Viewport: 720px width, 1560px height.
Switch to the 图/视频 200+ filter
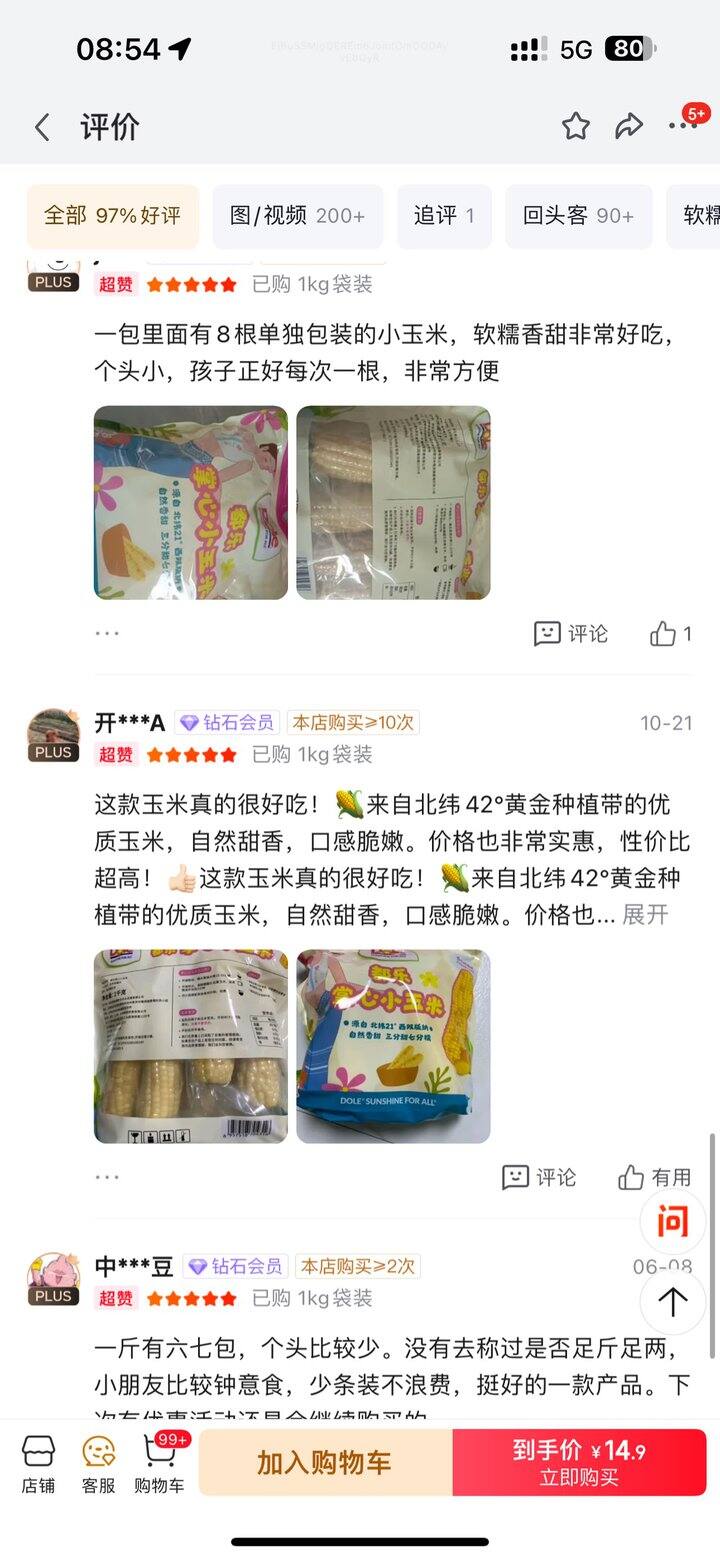[x=297, y=216]
